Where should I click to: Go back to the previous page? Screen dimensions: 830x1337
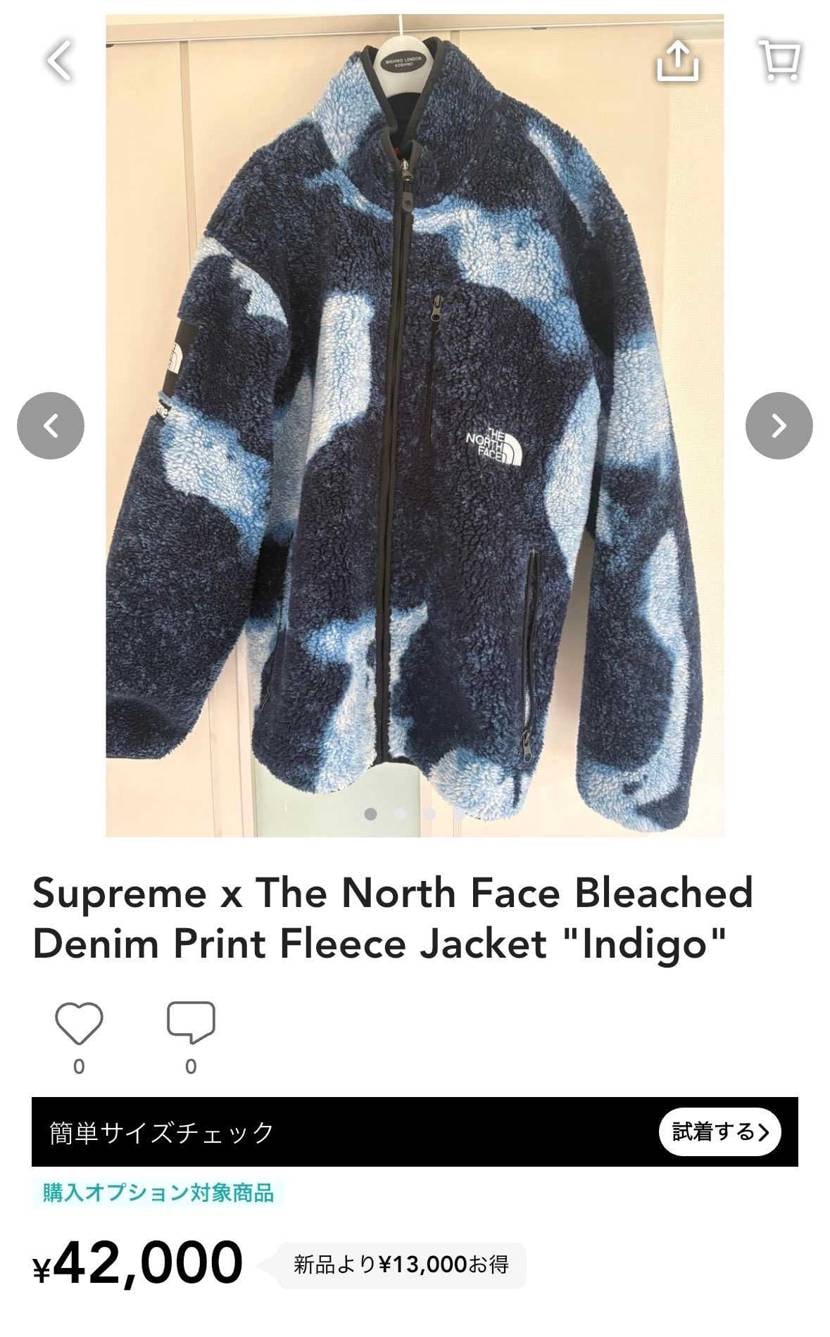tap(59, 61)
